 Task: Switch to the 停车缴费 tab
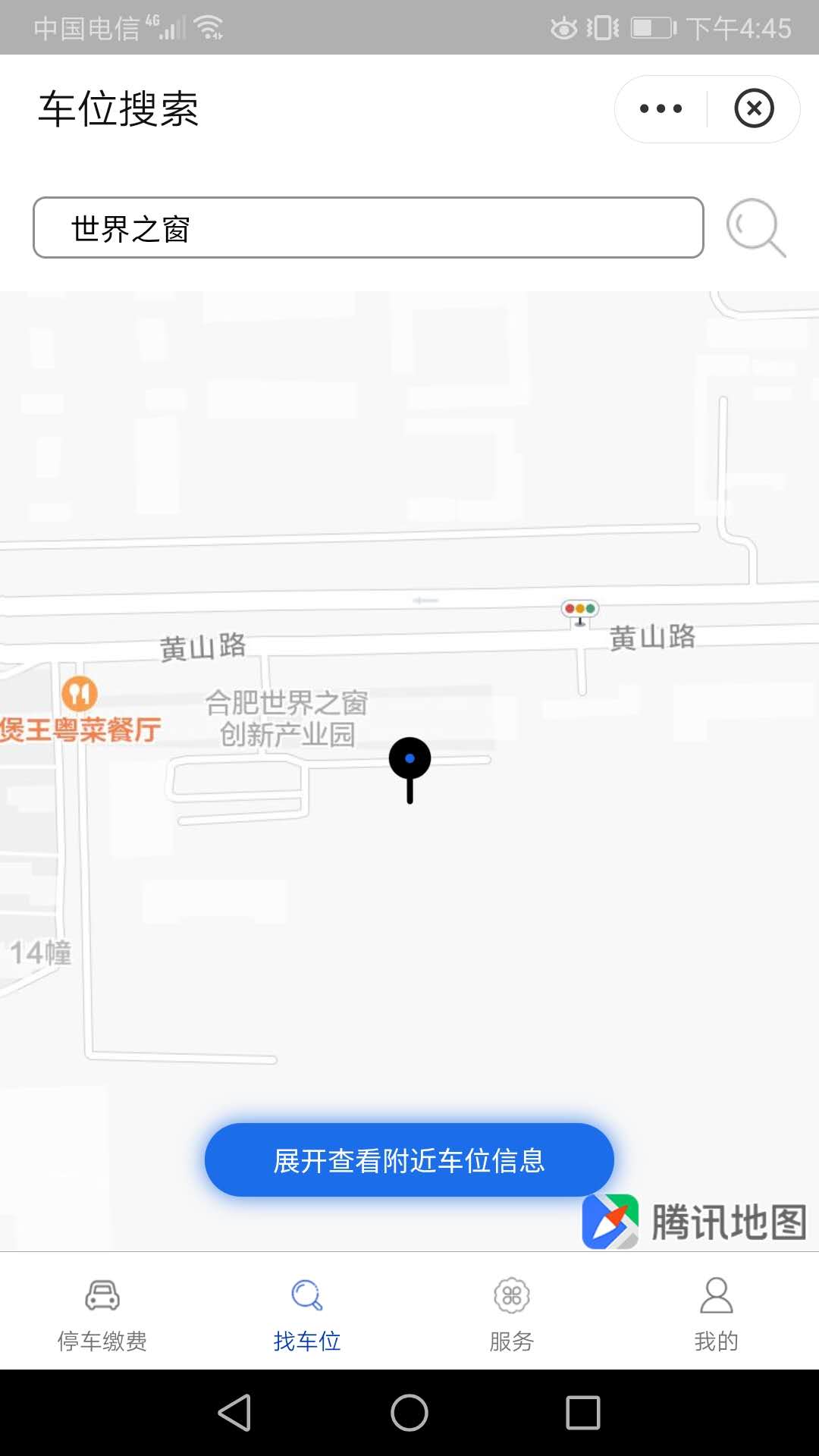coord(102,1312)
